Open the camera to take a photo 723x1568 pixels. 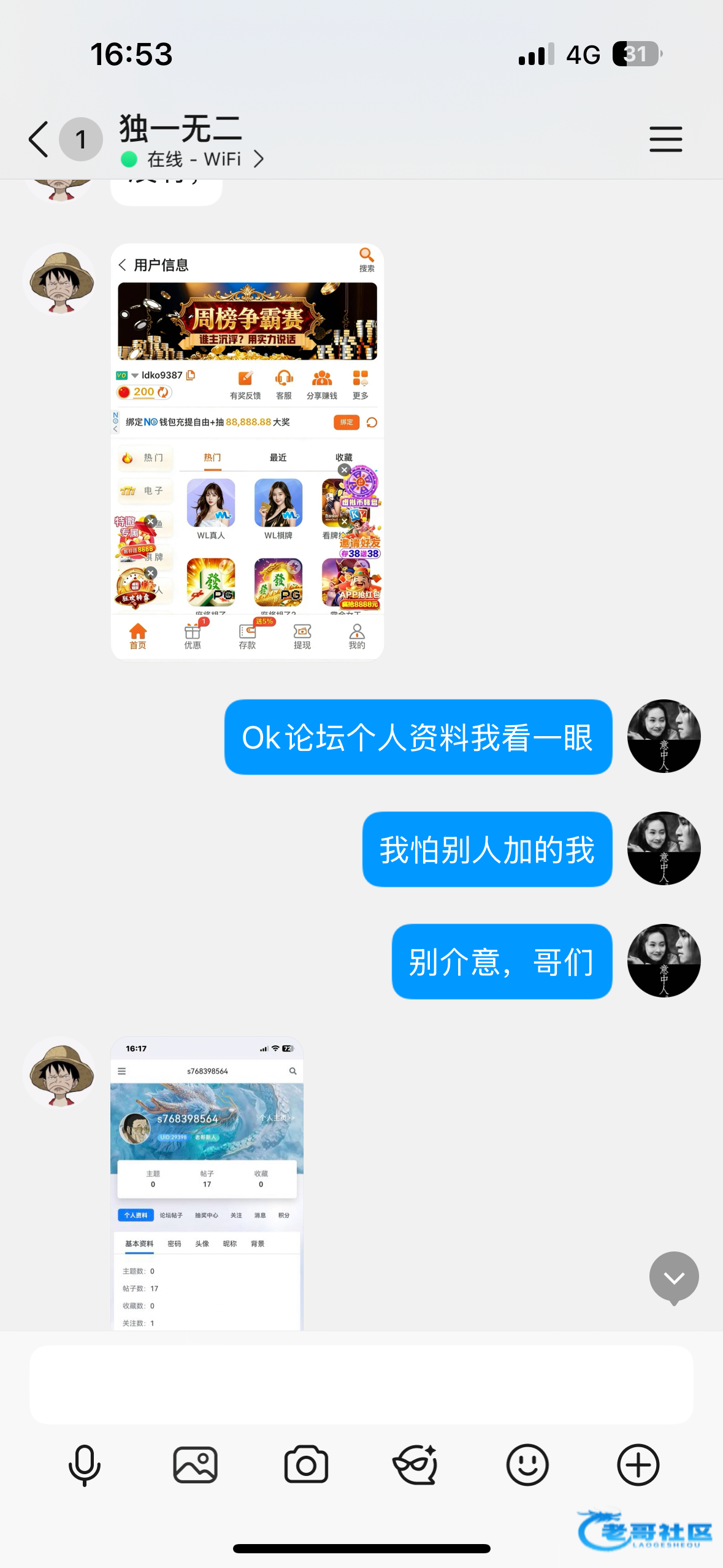click(x=306, y=1465)
